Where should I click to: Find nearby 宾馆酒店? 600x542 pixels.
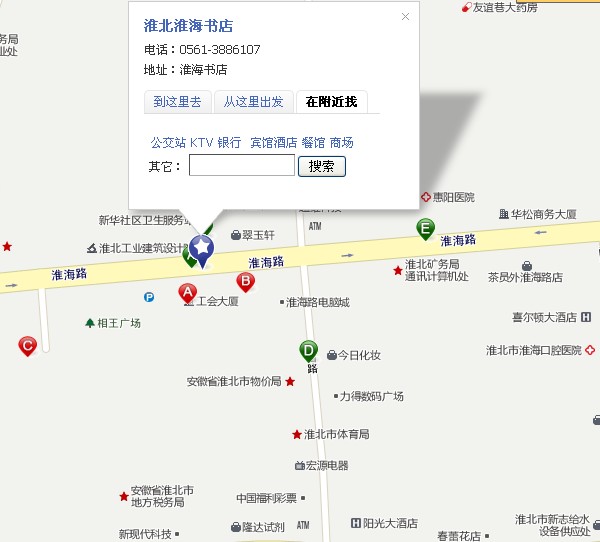click(x=273, y=142)
